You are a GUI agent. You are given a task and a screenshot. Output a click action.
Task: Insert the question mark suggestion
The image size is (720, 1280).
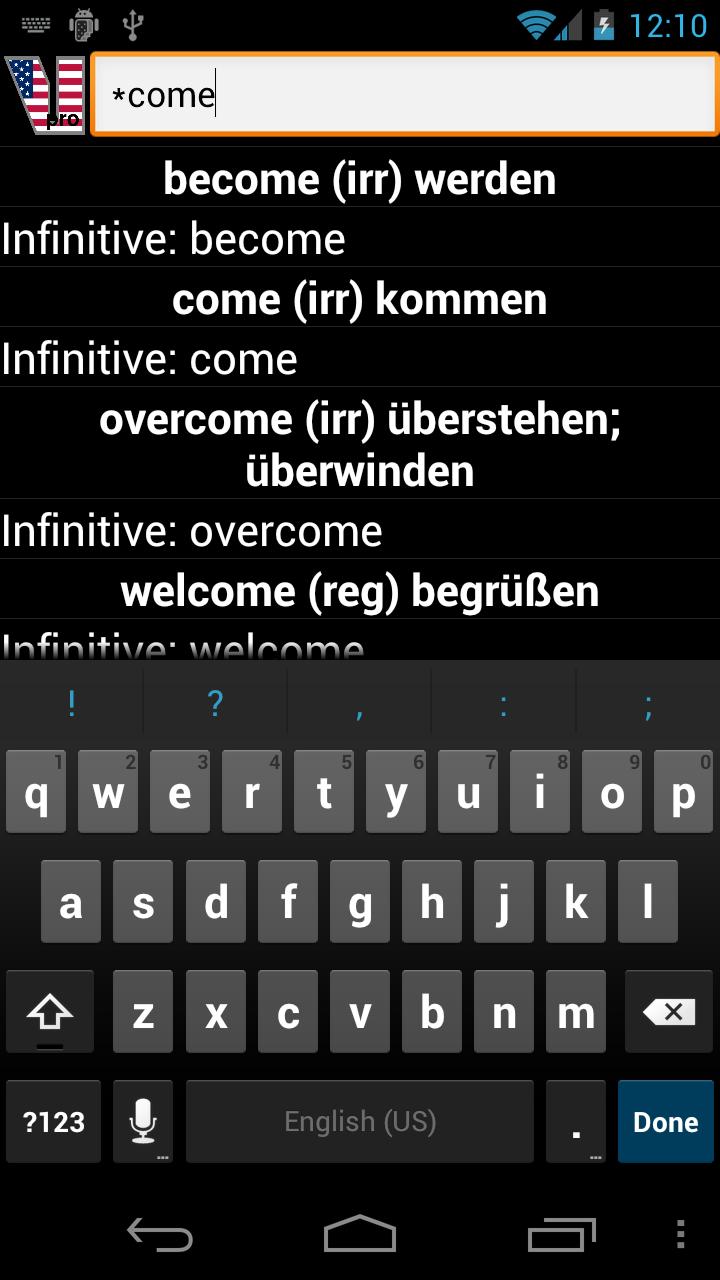pos(215,704)
